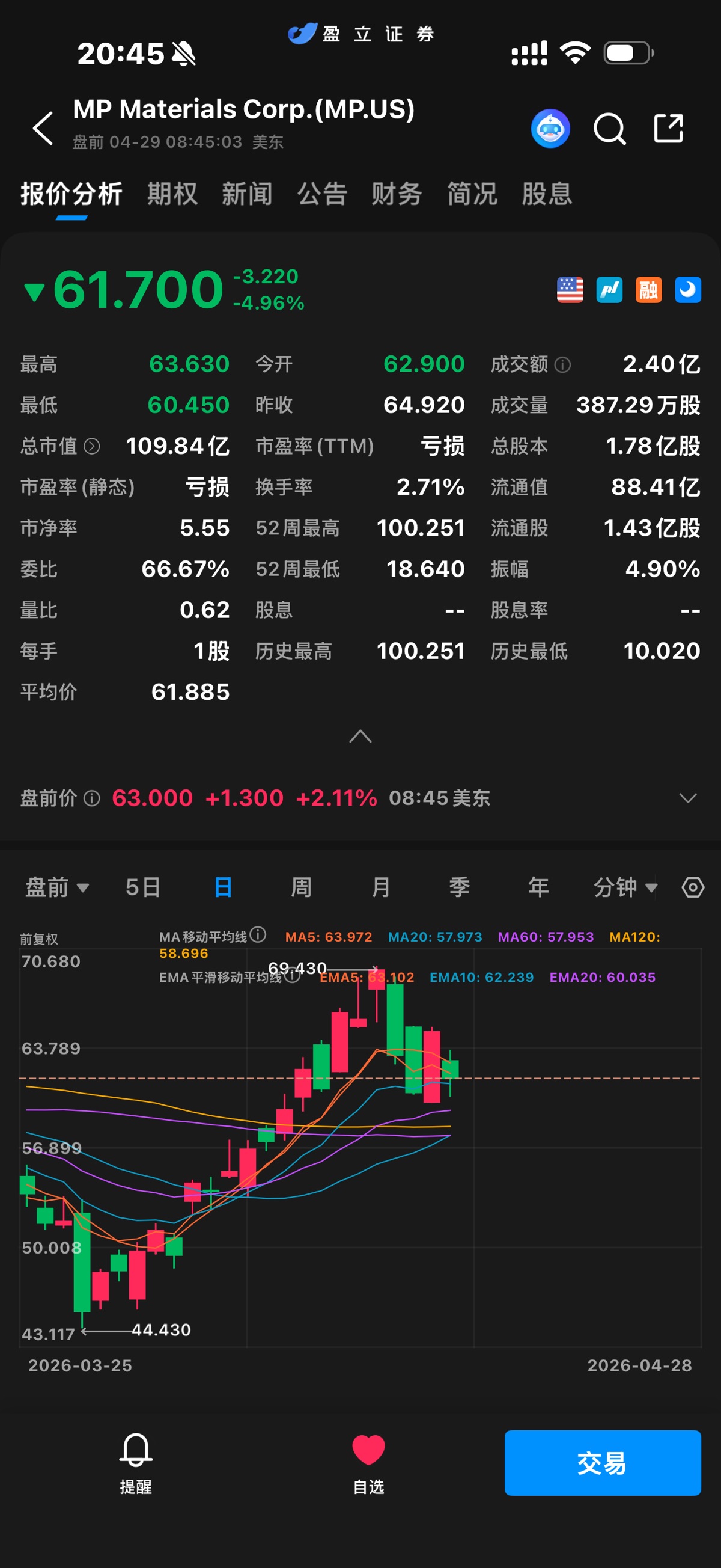Select the 5日 chart period

pos(143,887)
